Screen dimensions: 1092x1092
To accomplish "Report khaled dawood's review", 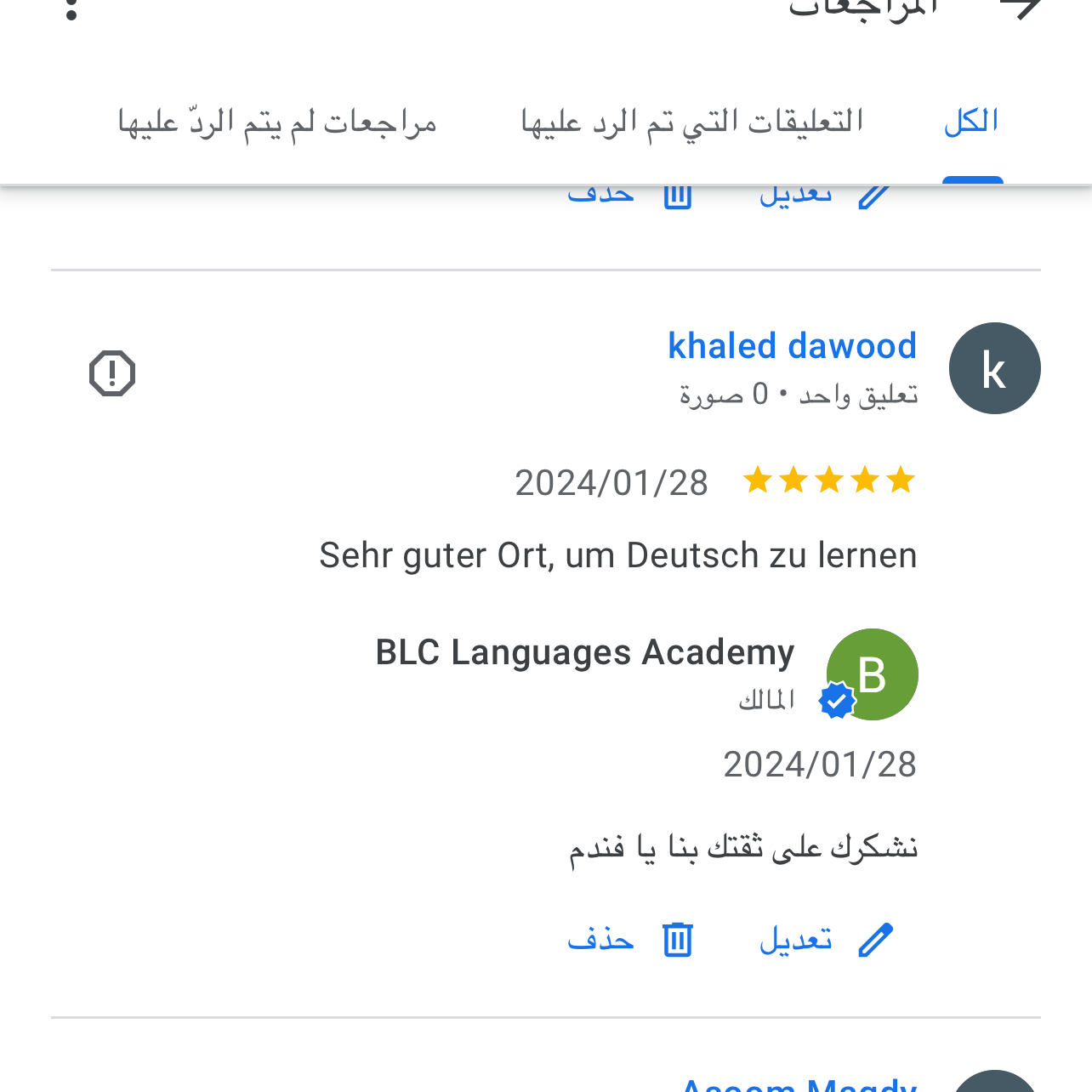I will click(x=112, y=373).
